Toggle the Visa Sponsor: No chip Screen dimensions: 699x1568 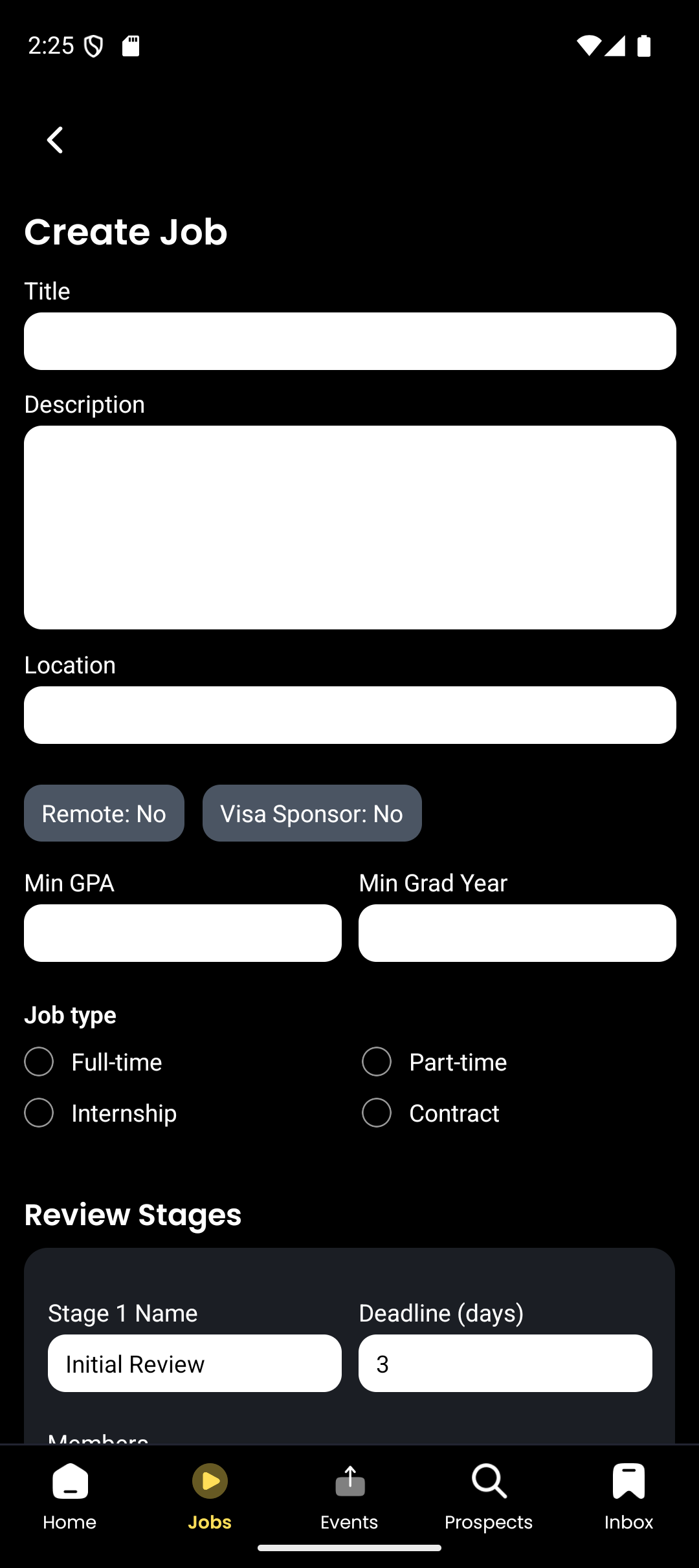tap(312, 813)
